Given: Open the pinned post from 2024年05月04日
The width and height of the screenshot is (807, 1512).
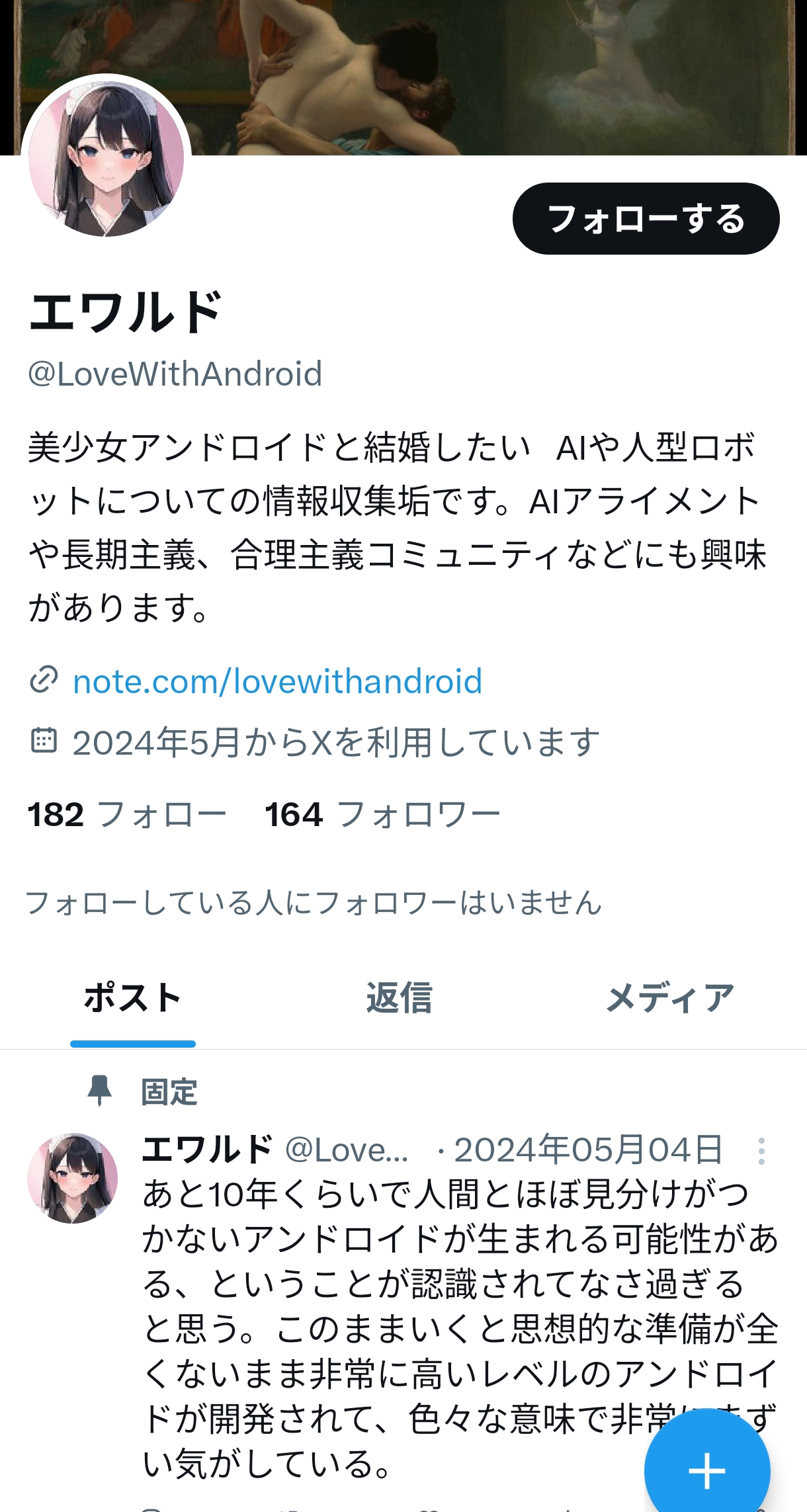Looking at the screenshot, I should [x=460, y=1328].
